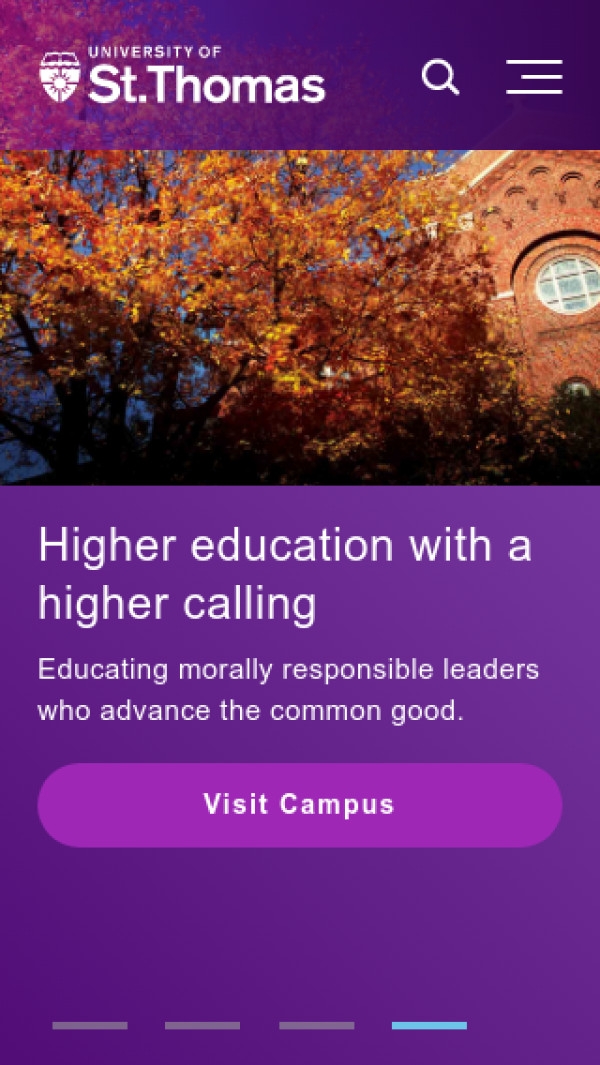Select the highlighted fourth slide indicator
The width and height of the screenshot is (600, 1065).
pos(429,1025)
